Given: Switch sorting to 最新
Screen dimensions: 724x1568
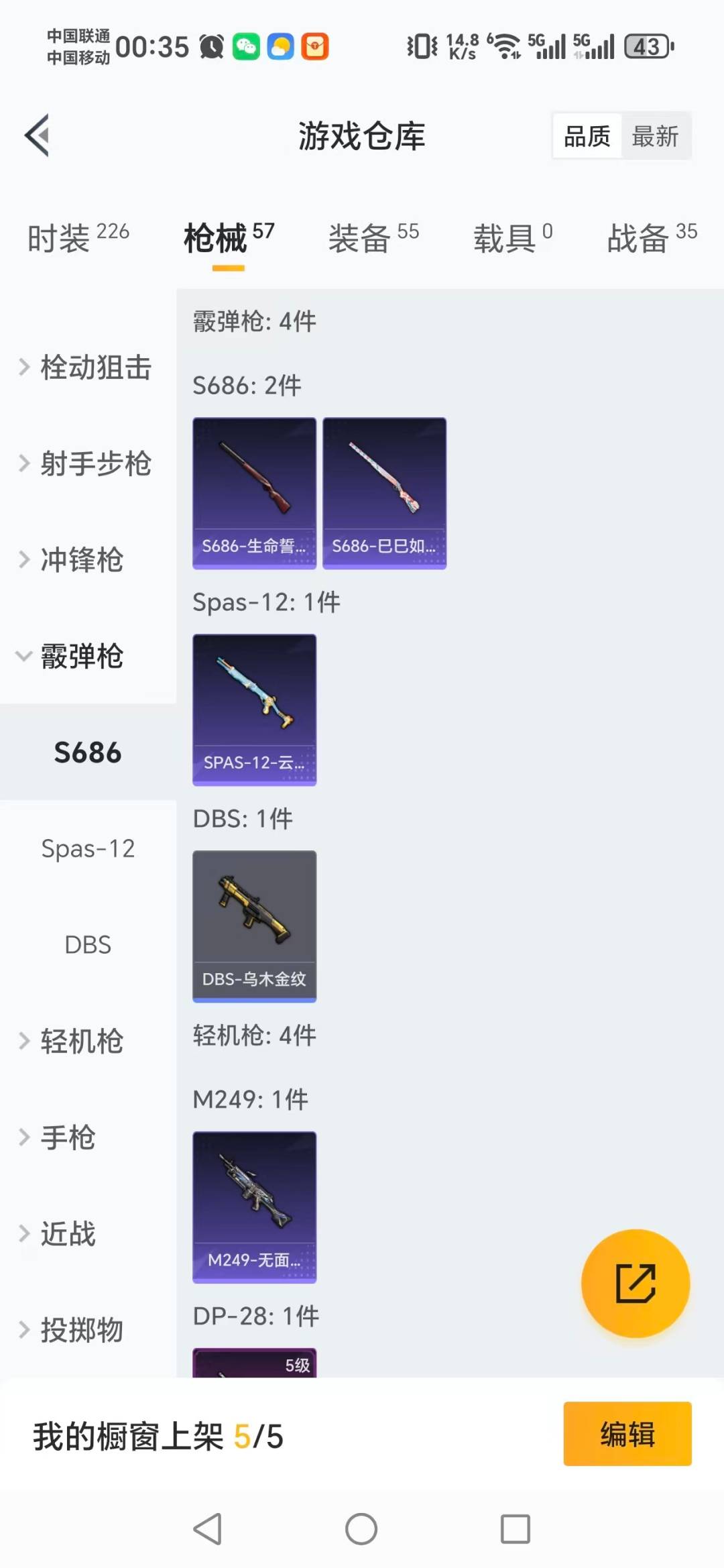Looking at the screenshot, I should coord(656,135).
